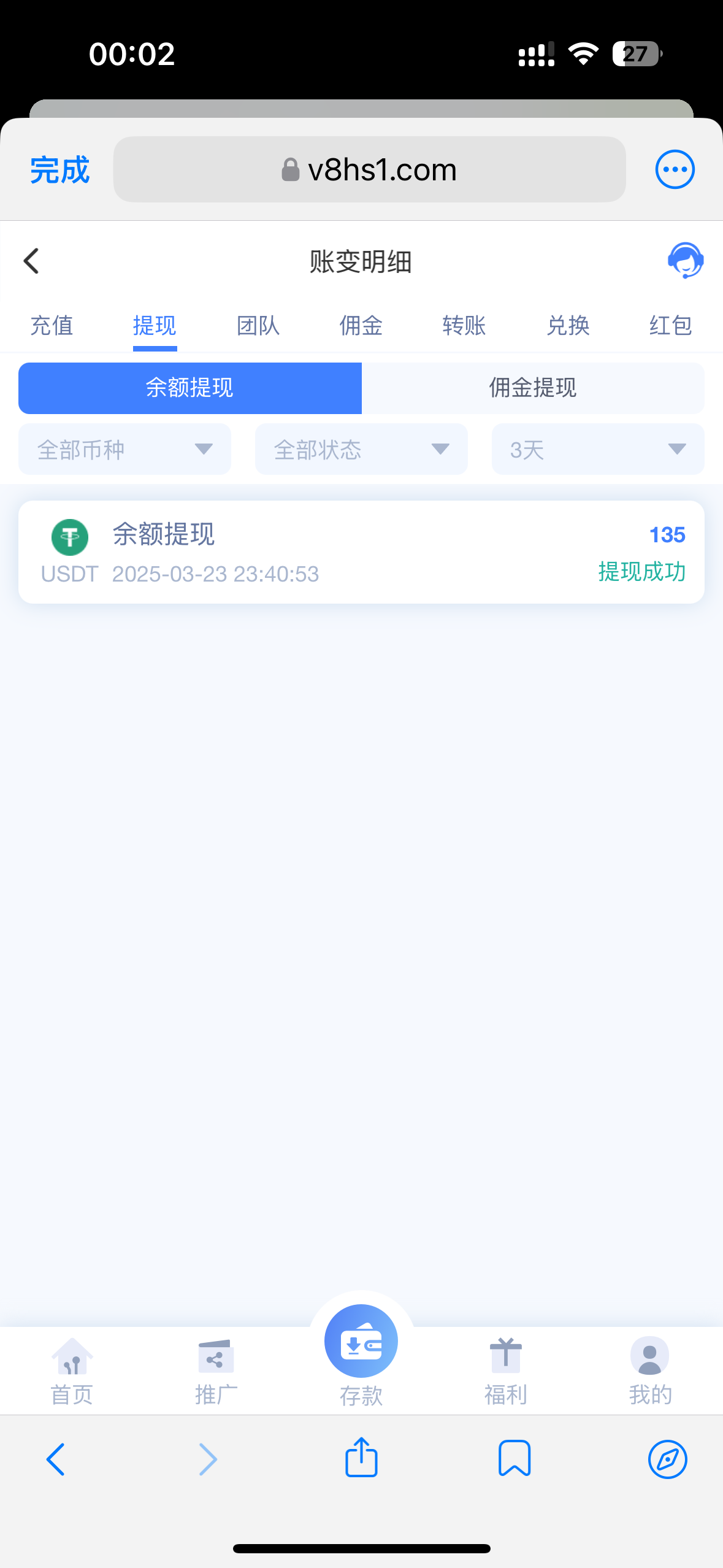Viewport: 723px width, 1568px height.
Task: Open the 余额提现 135 USDT record
Action: [361, 552]
